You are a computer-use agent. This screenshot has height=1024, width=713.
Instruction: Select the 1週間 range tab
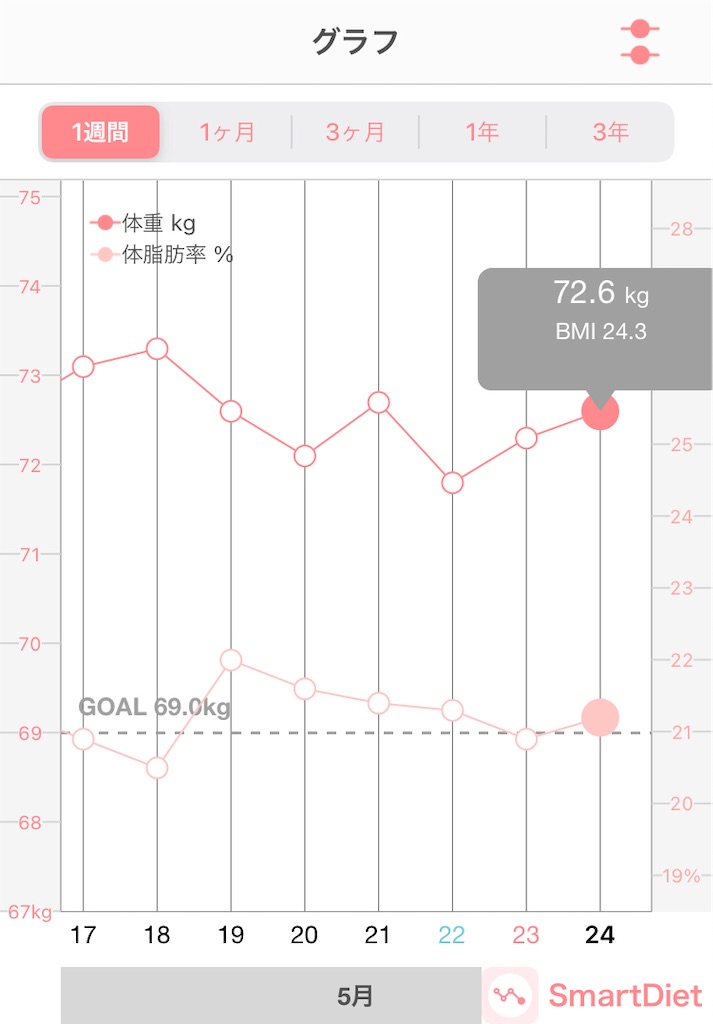(100, 132)
